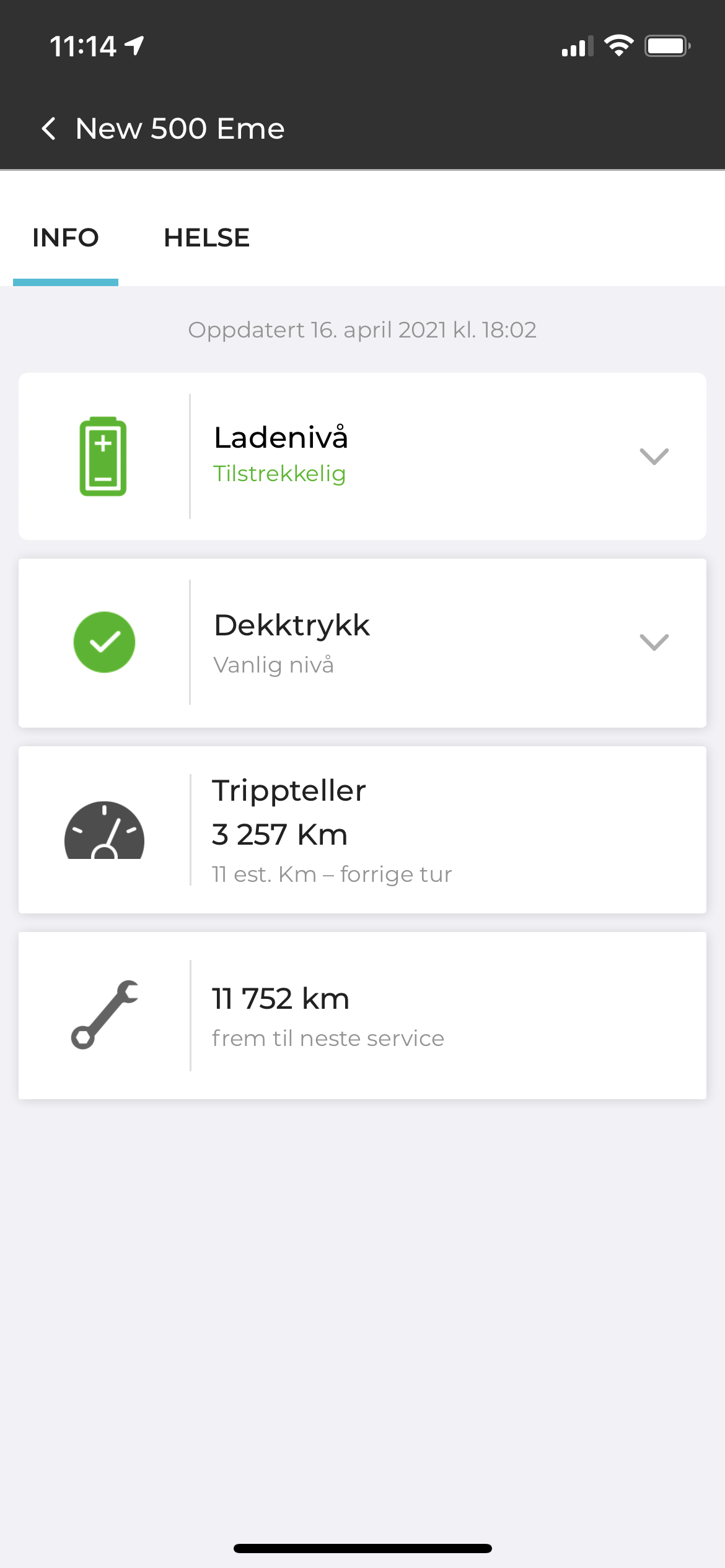
Task: Select the INFO tab
Action: pyautogui.click(x=66, y=238)
